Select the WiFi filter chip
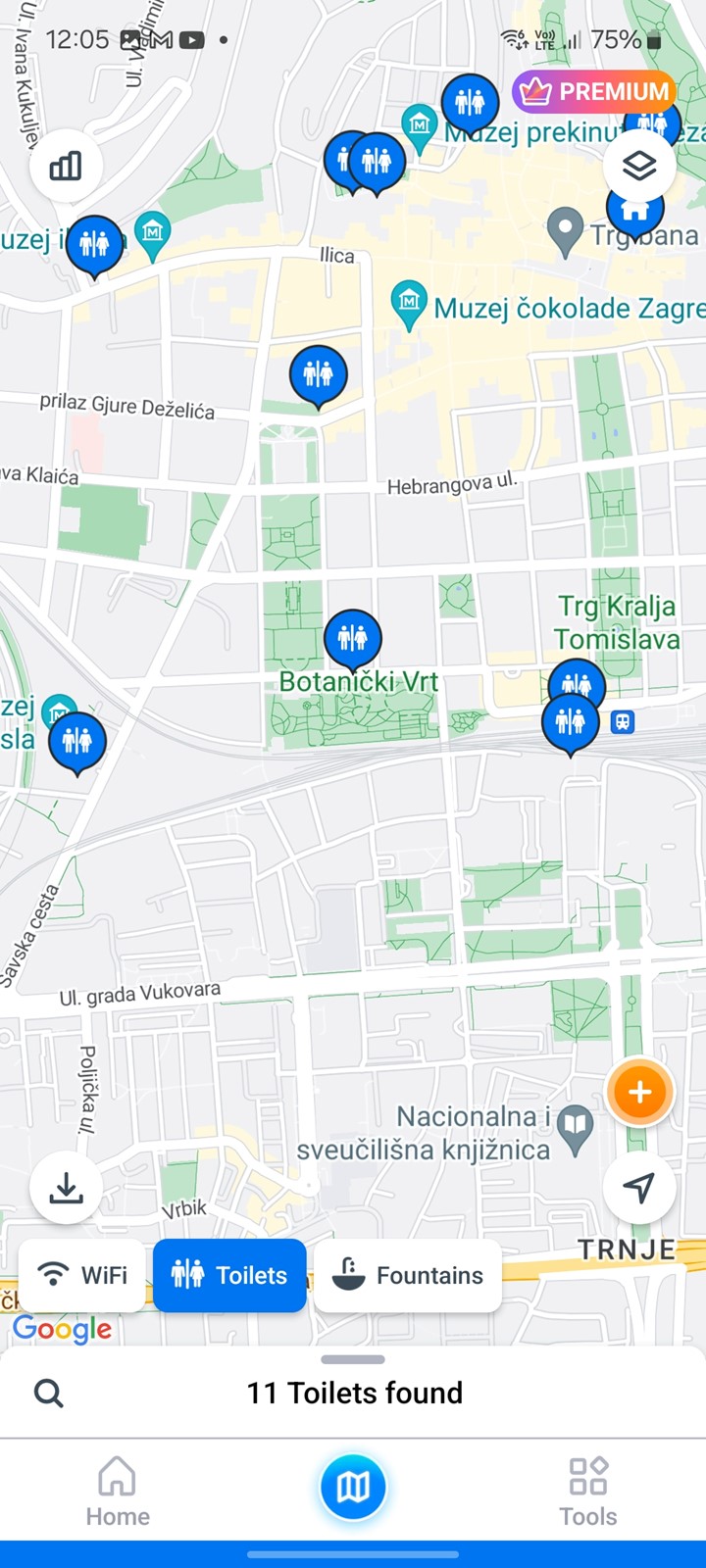The height and width of the screenshot is (1568, 706). (x=82, y=1275)
